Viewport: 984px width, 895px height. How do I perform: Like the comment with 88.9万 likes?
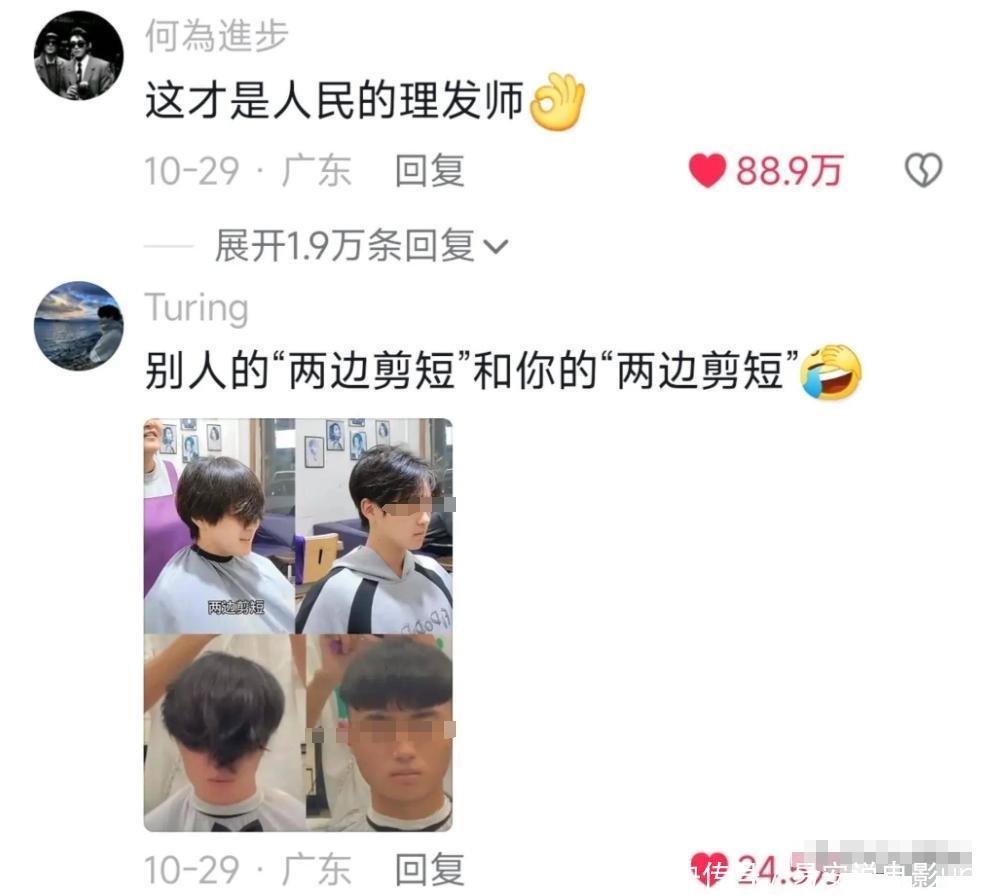707,172
